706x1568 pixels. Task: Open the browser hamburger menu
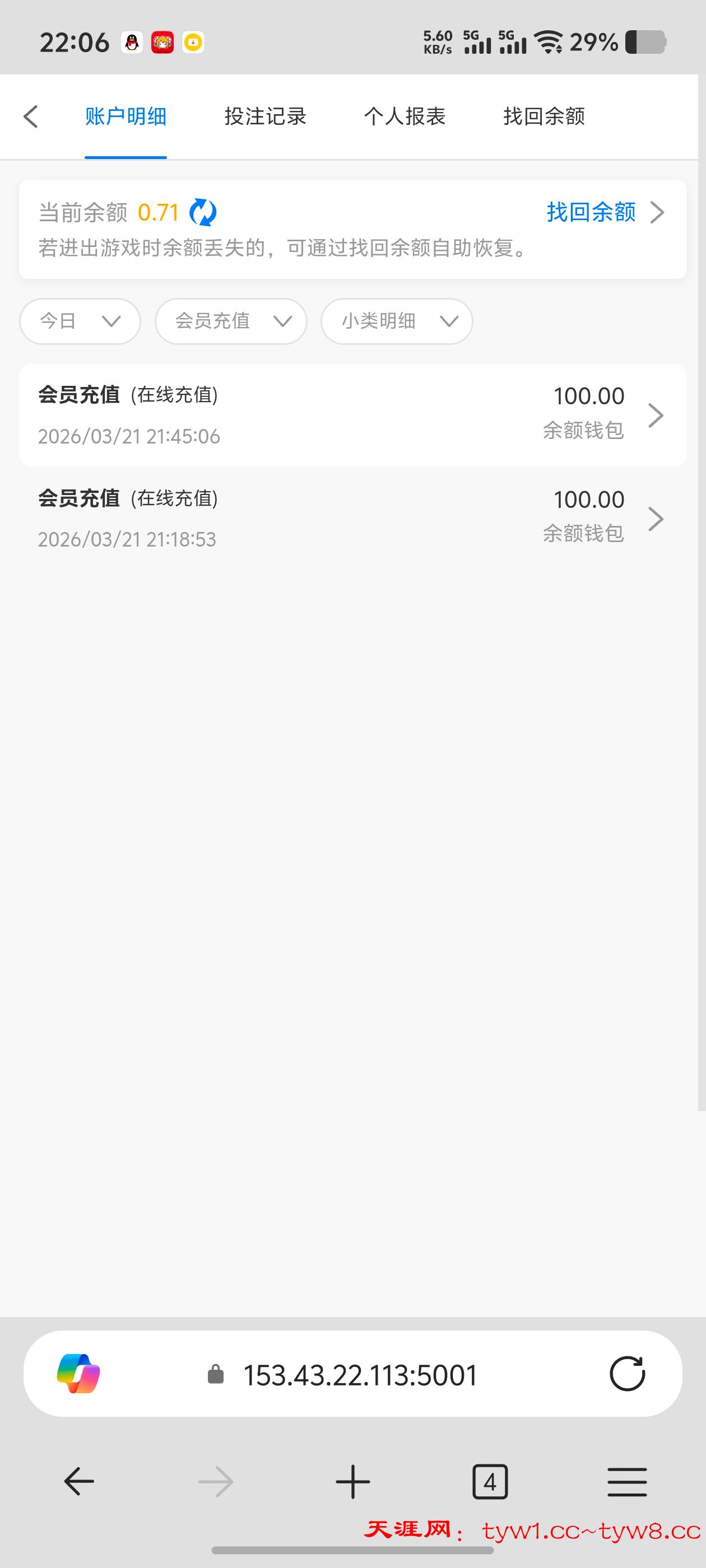click(627, 1481)
